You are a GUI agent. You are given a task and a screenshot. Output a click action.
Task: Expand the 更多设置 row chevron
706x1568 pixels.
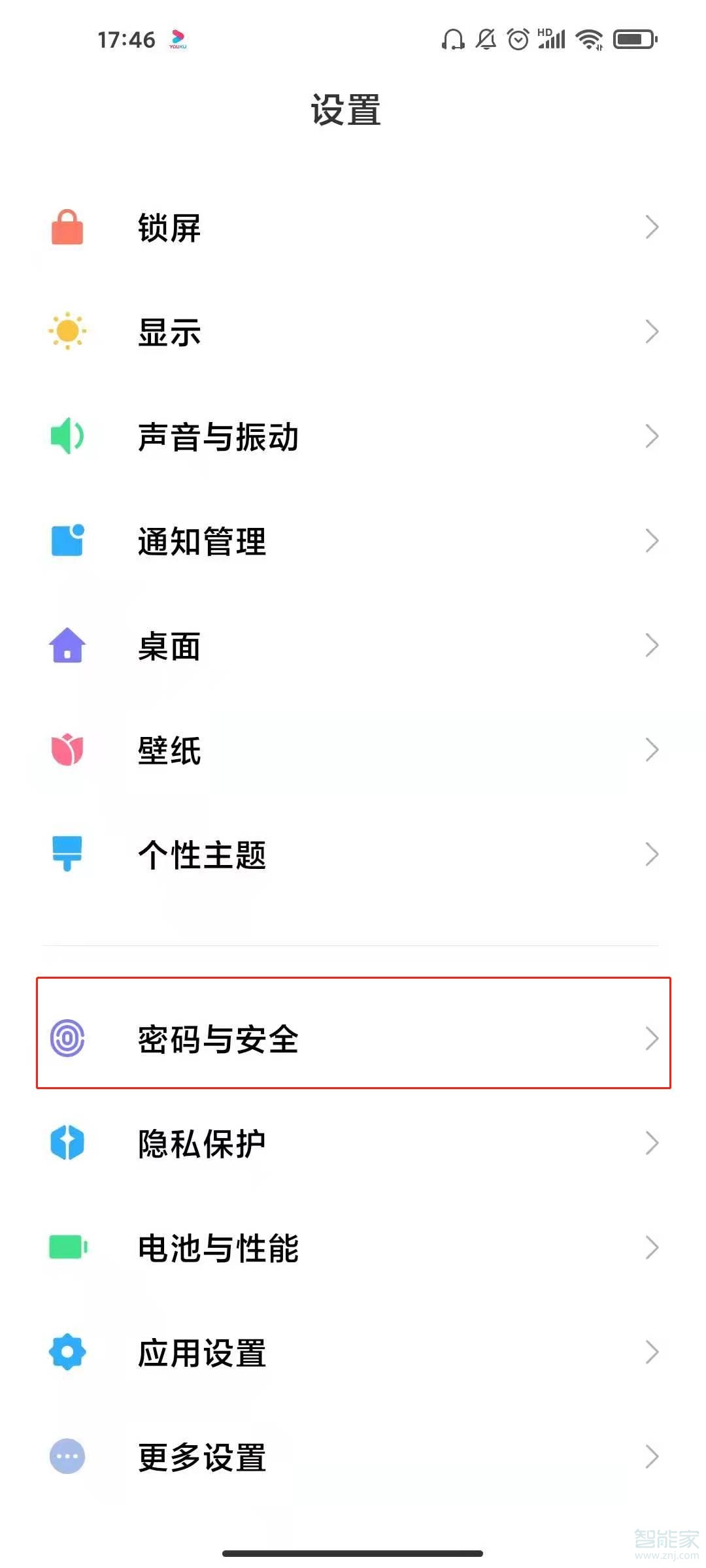(652, 1456)
